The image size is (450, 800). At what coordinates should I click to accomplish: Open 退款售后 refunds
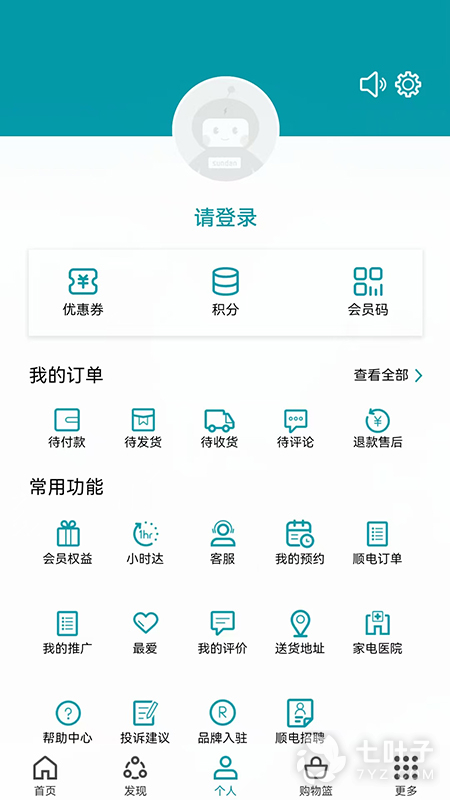click(x=378, y=429)
